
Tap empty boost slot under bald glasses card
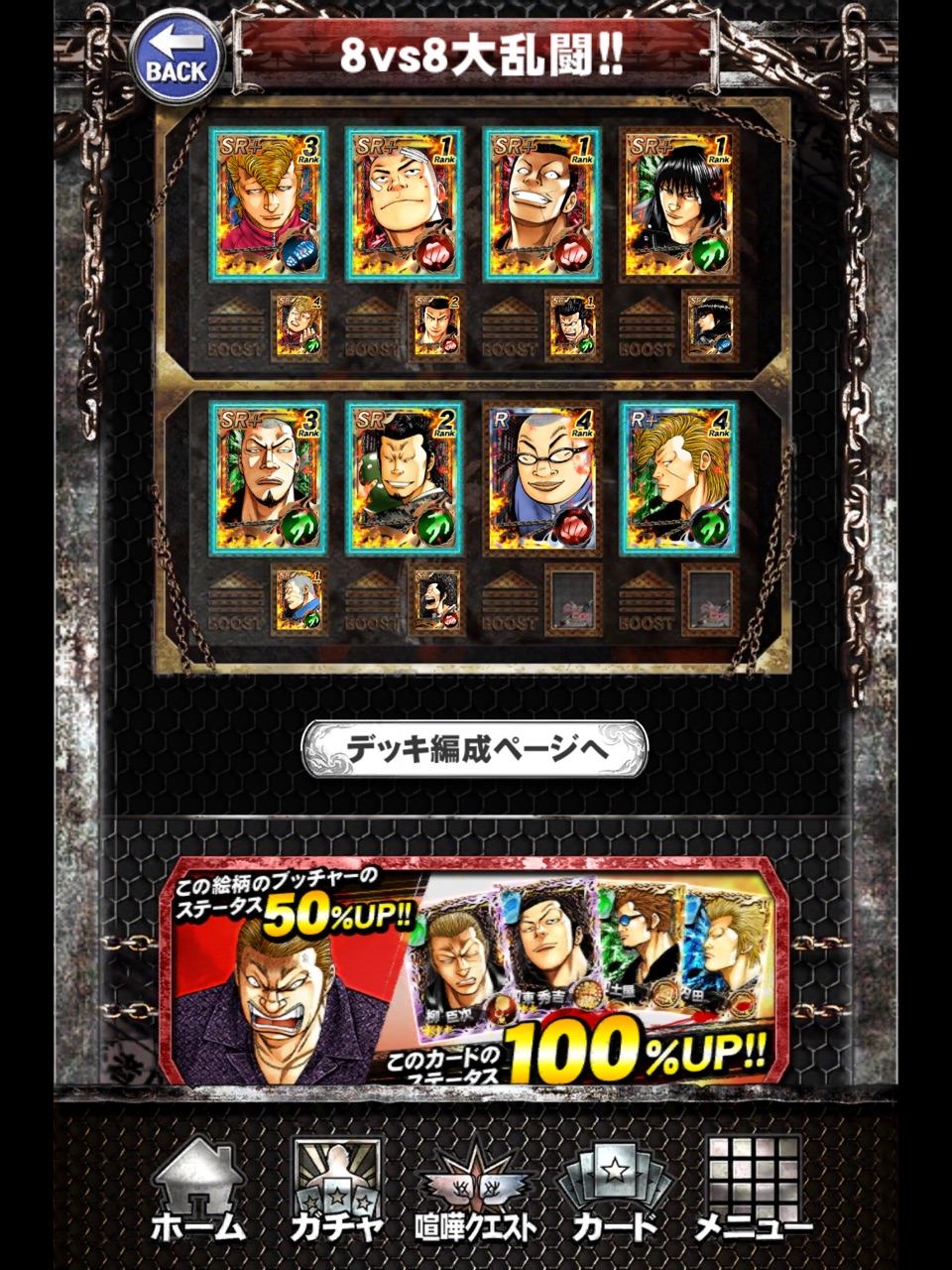[x=573, y=599]
